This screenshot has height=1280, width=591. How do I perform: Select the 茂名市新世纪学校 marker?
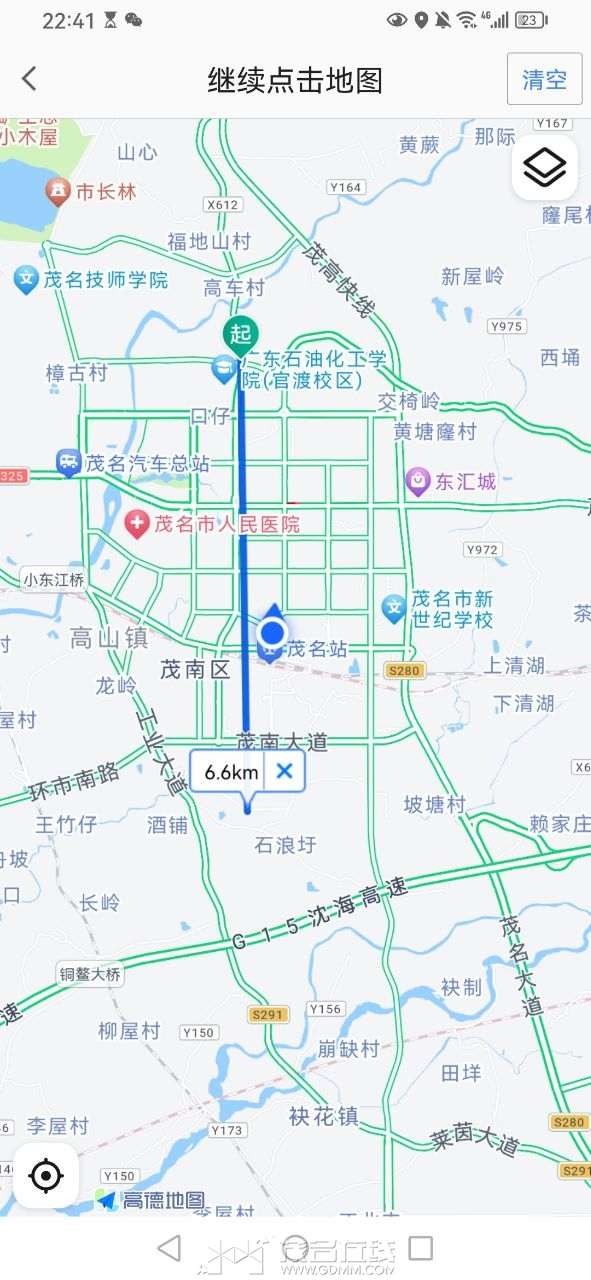[394, 606]
